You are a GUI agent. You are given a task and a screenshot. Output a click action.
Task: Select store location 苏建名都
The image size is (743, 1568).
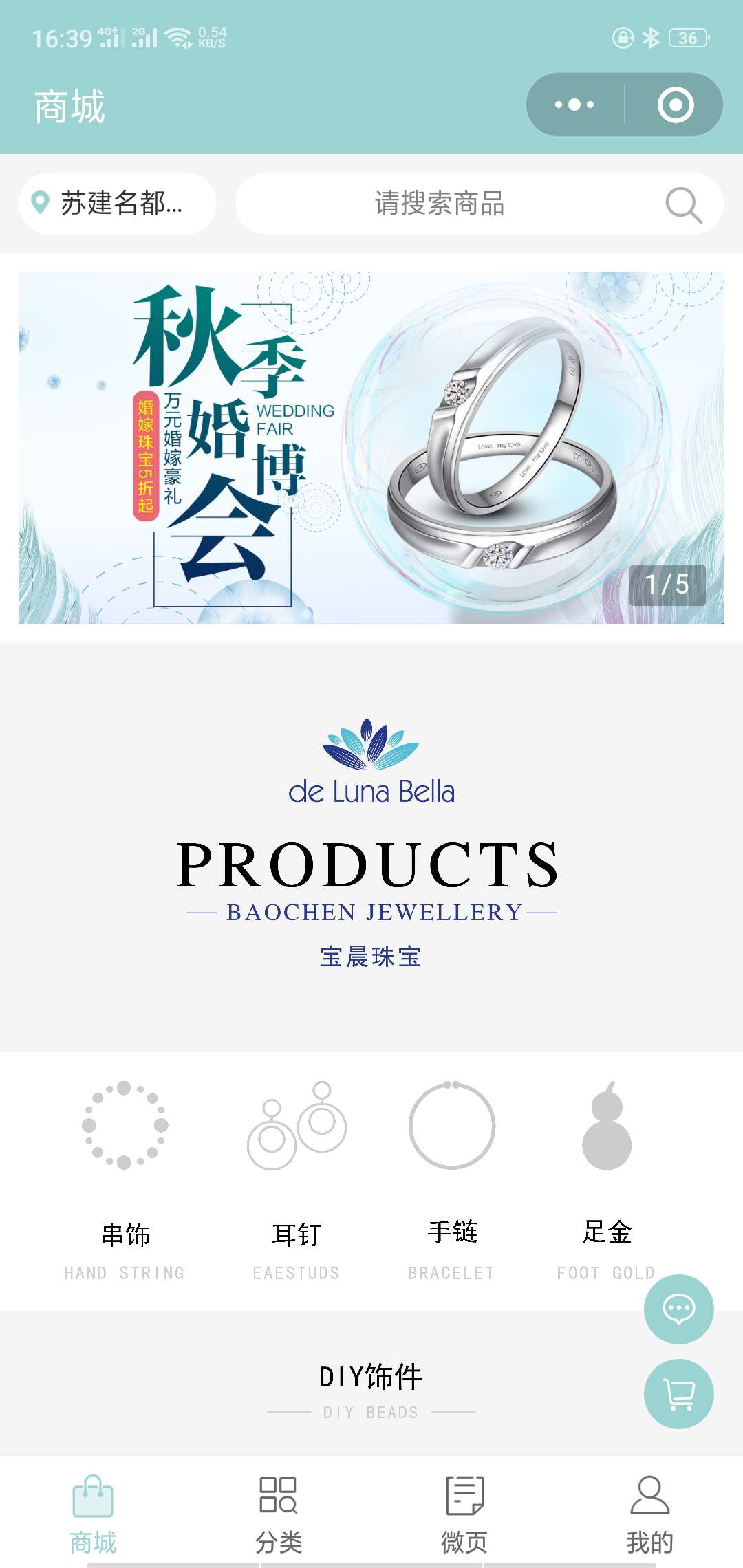click(118, 204)
